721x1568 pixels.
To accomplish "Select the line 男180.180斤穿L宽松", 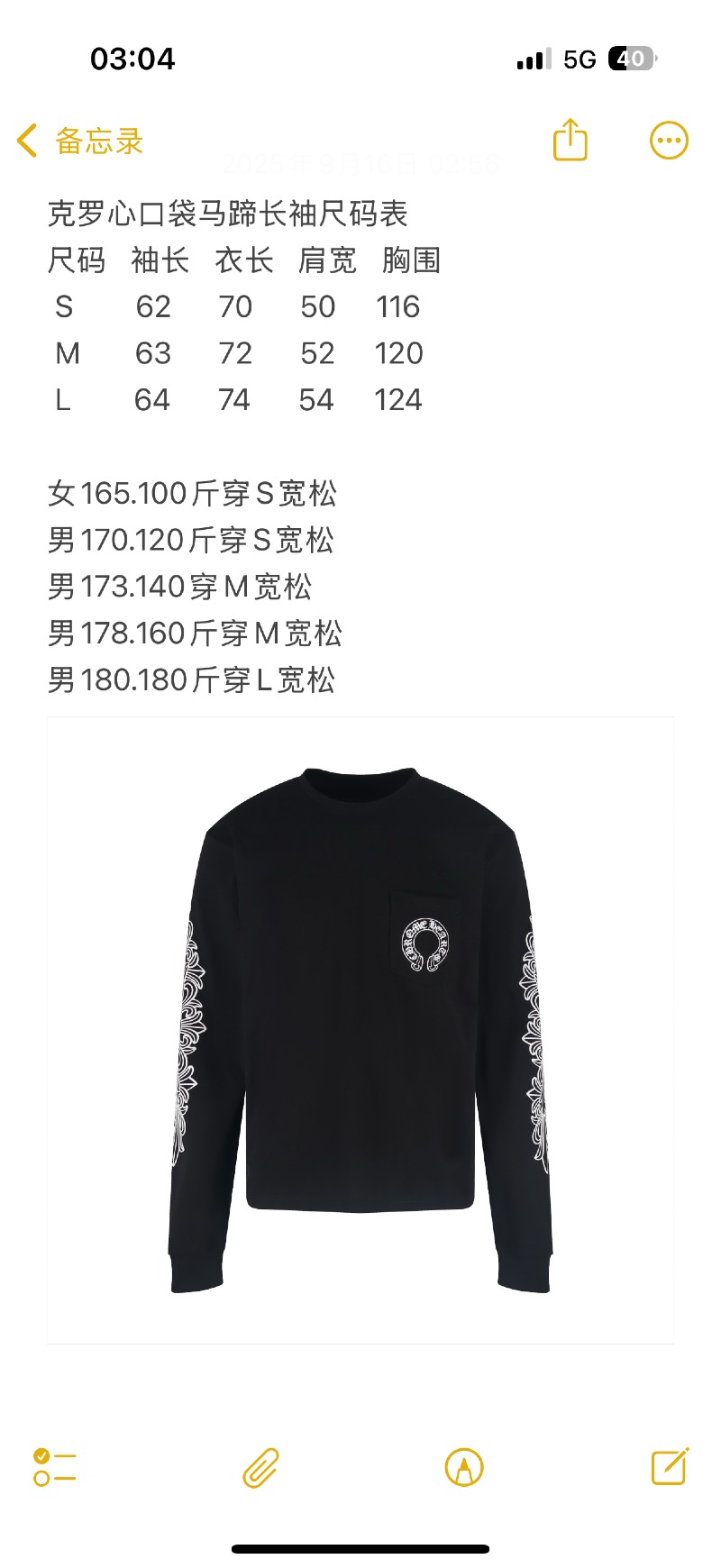I will 194,681.
